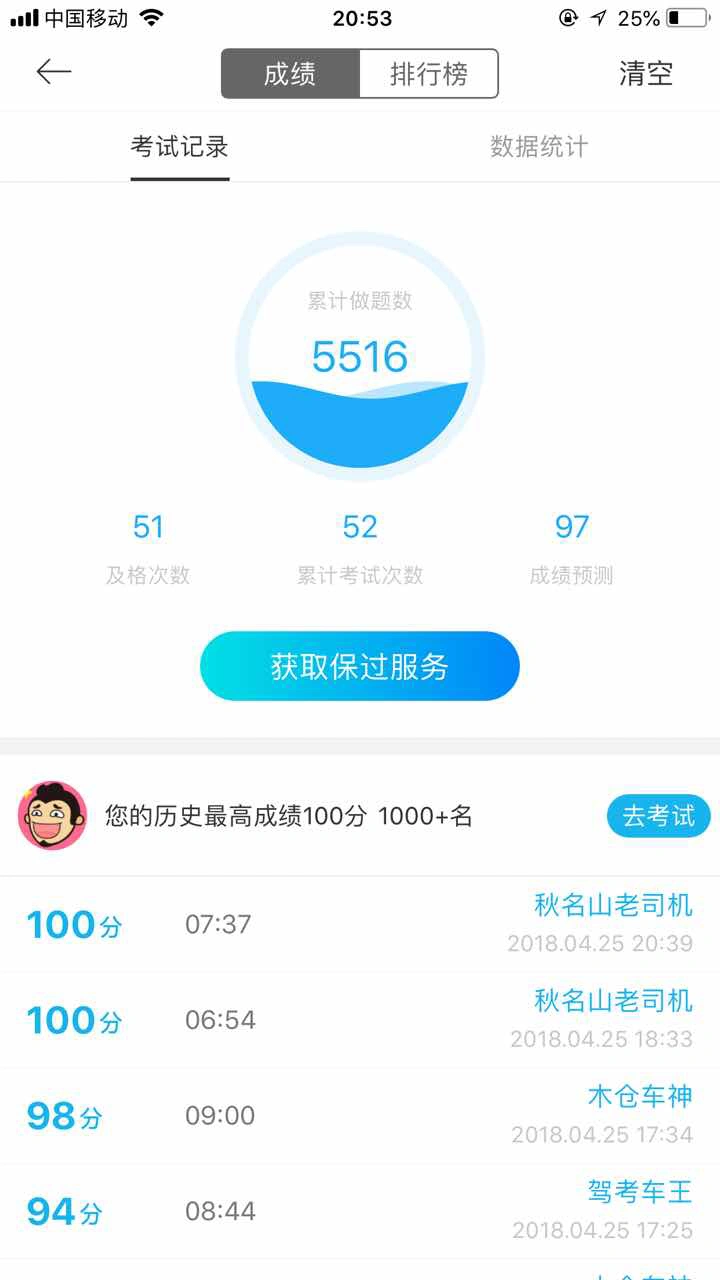
Task: Open the 98分 木仓车神 record
Action: tap(360, 1116)
